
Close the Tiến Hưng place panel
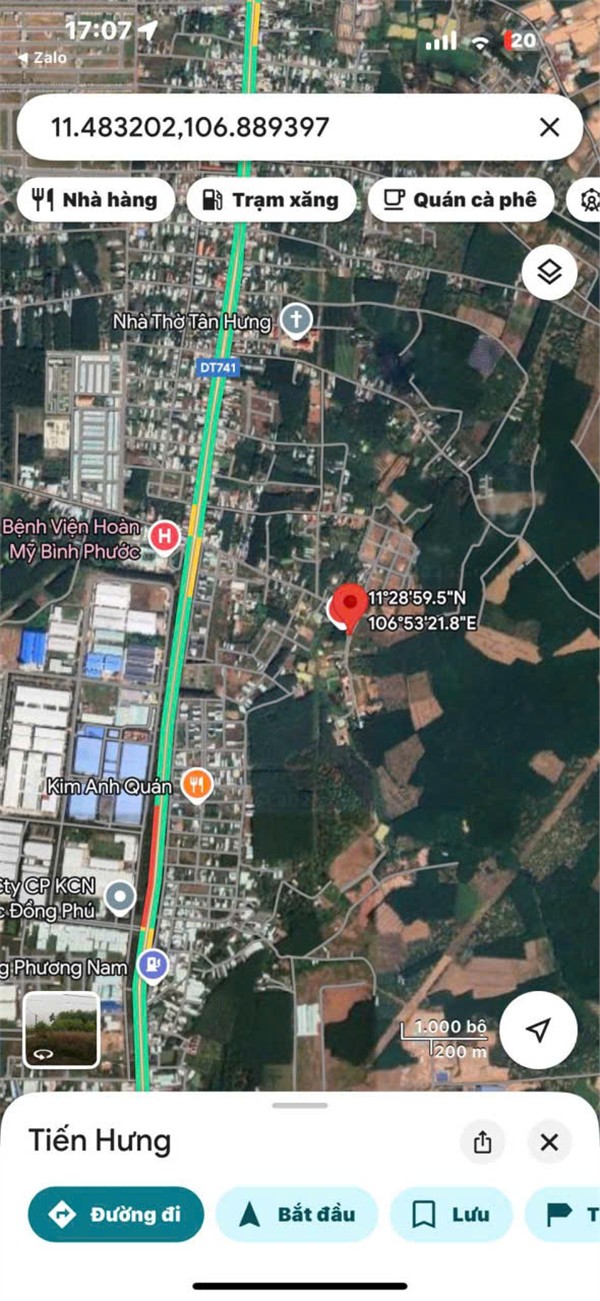point(549,1142)
